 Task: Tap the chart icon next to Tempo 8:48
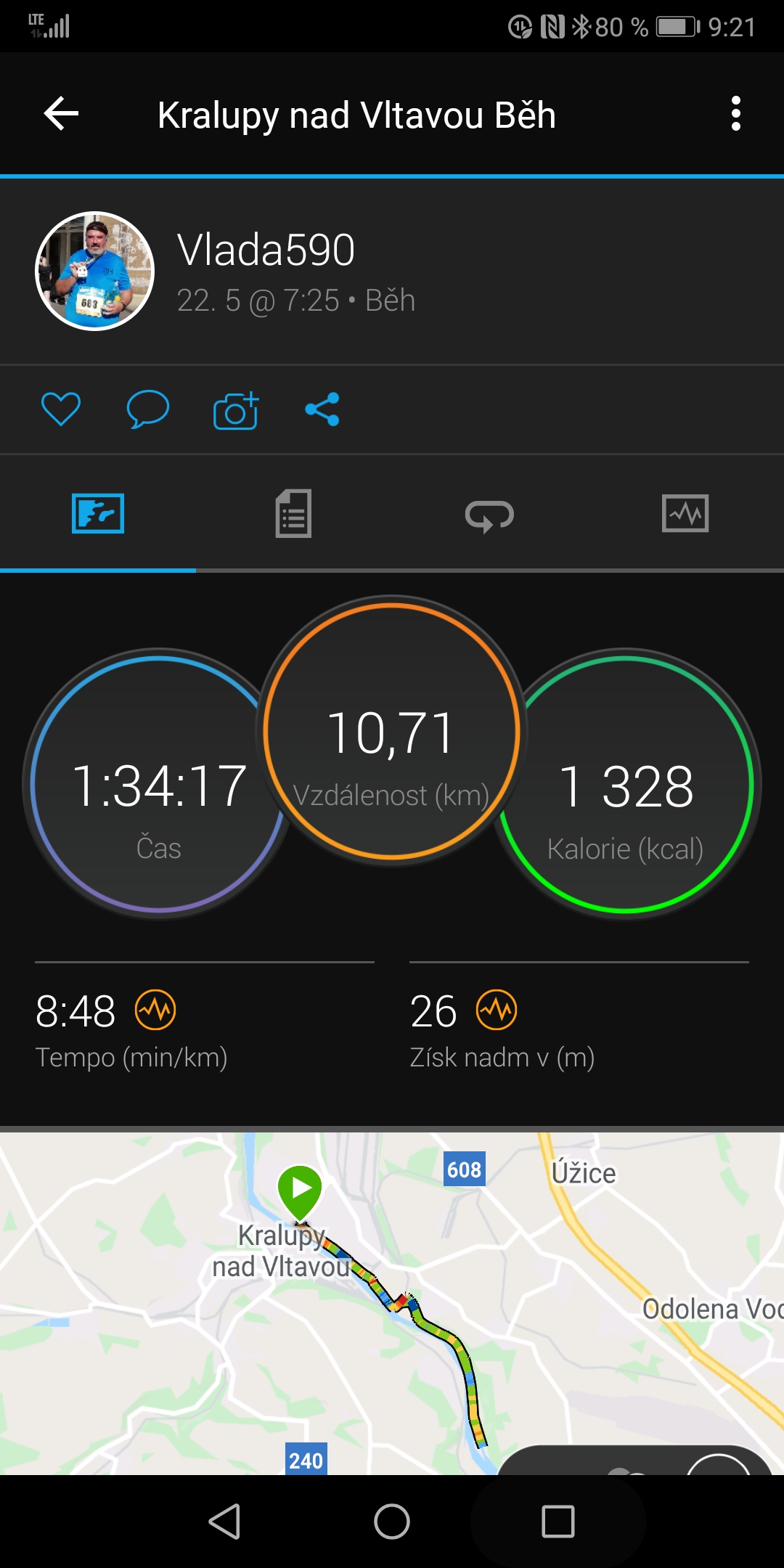tap(156, 1010)
